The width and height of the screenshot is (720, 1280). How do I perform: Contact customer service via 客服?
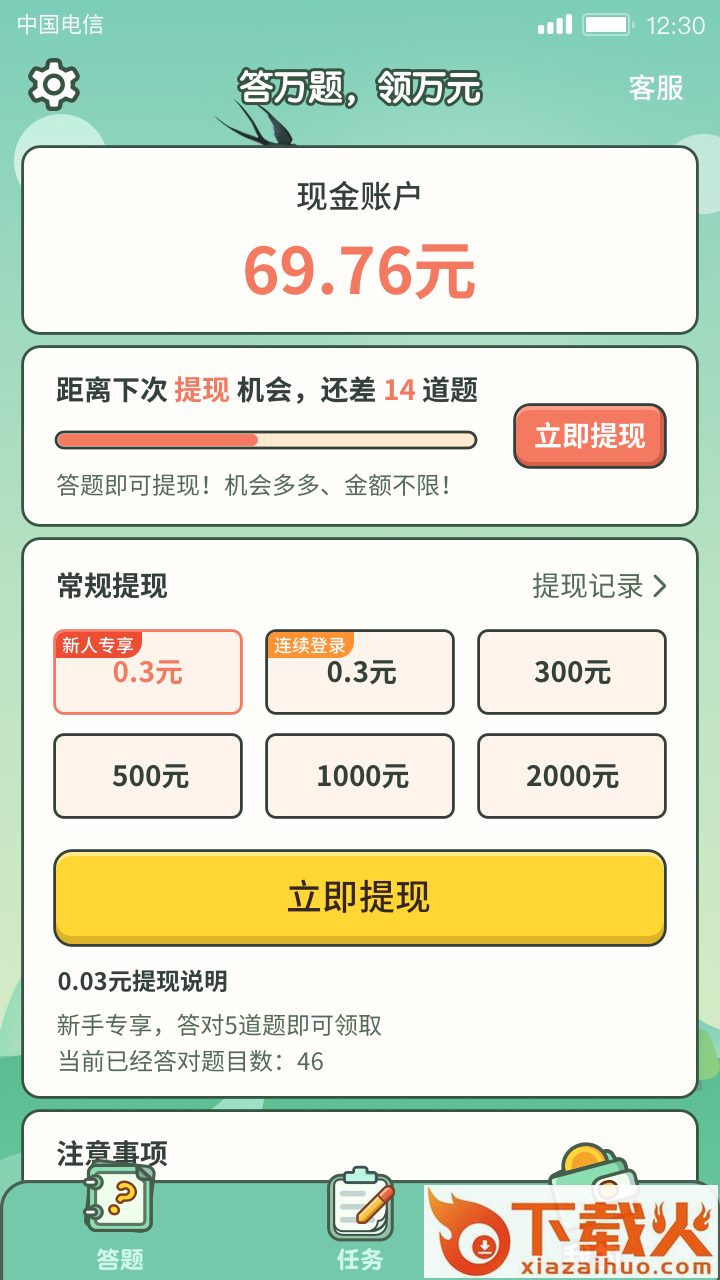click(656, 88)
